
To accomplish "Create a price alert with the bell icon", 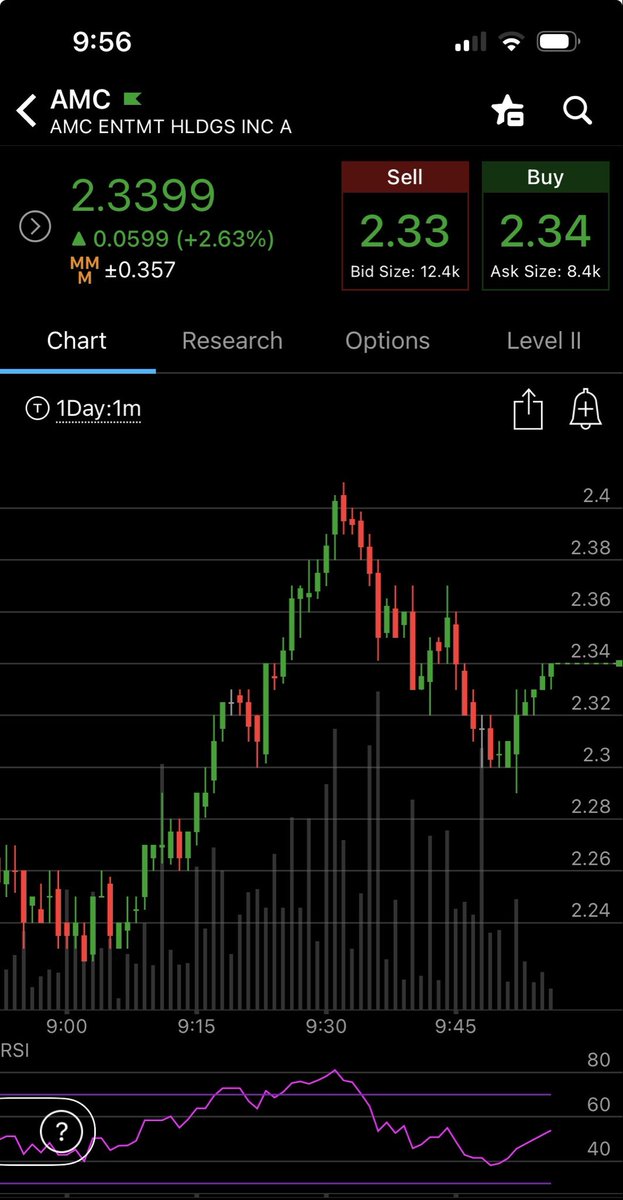I will point(585,410).
